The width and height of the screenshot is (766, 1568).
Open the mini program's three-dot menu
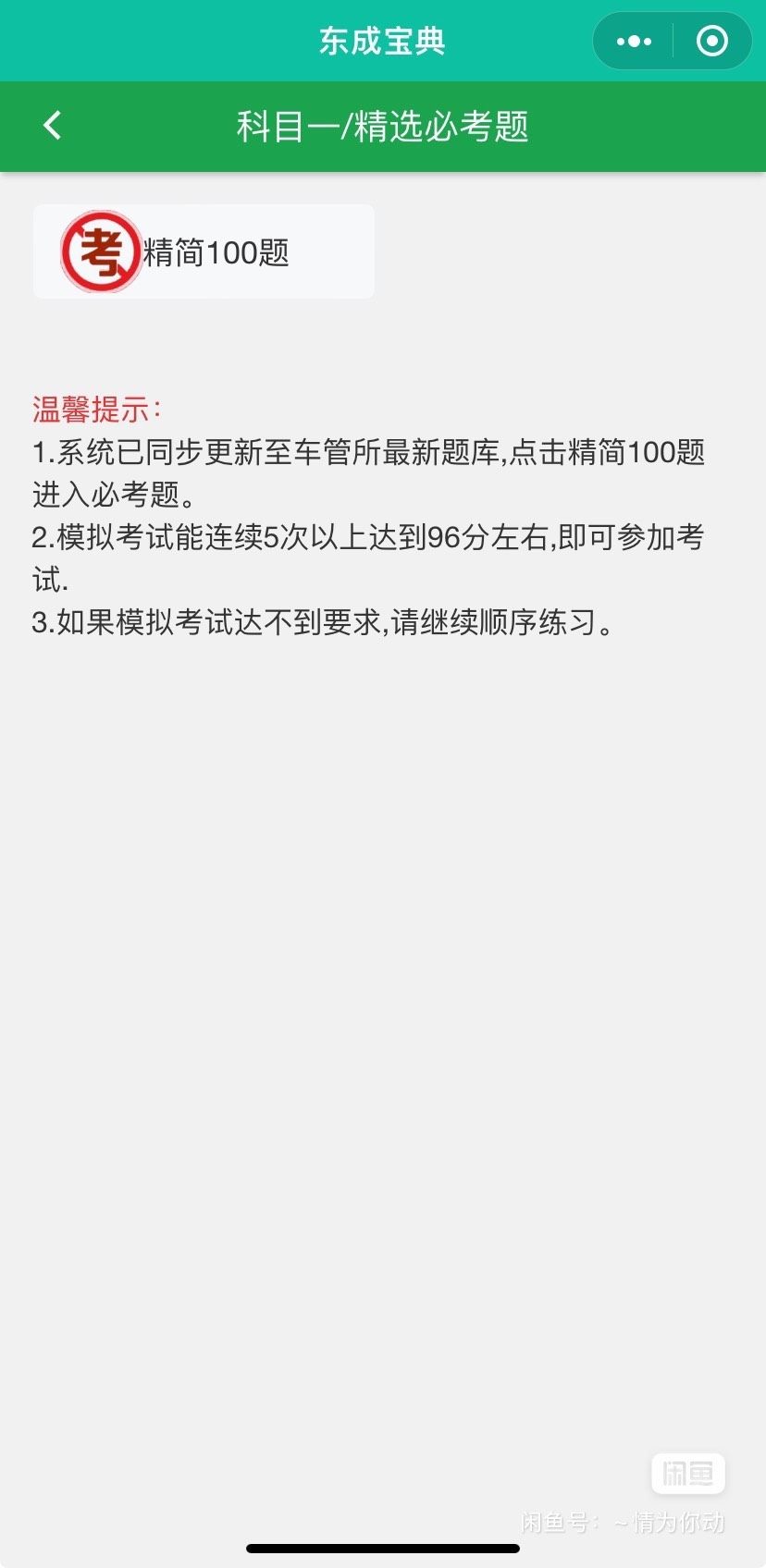pos(634,42)
